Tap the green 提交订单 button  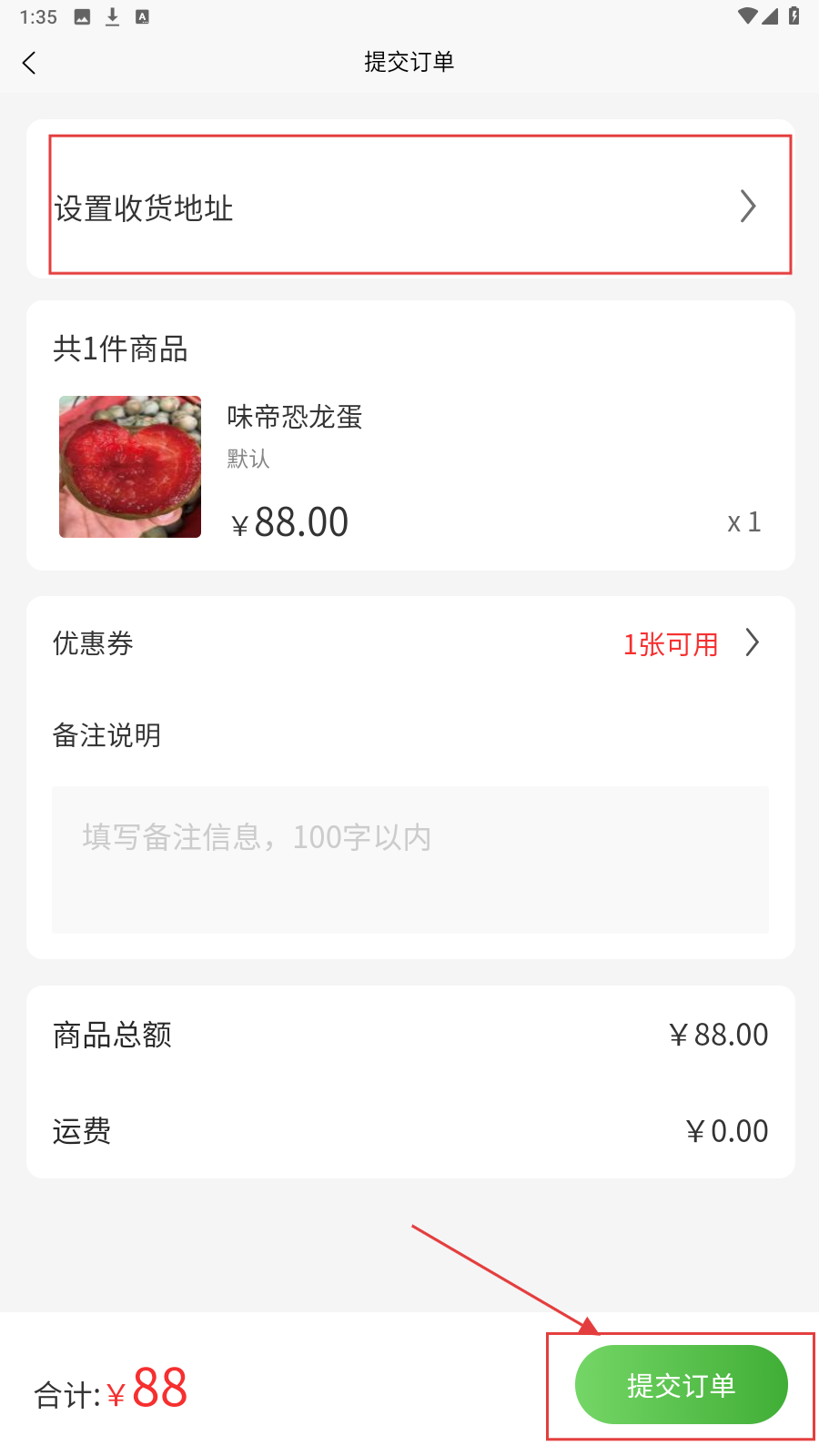(x=681, y=1385)
